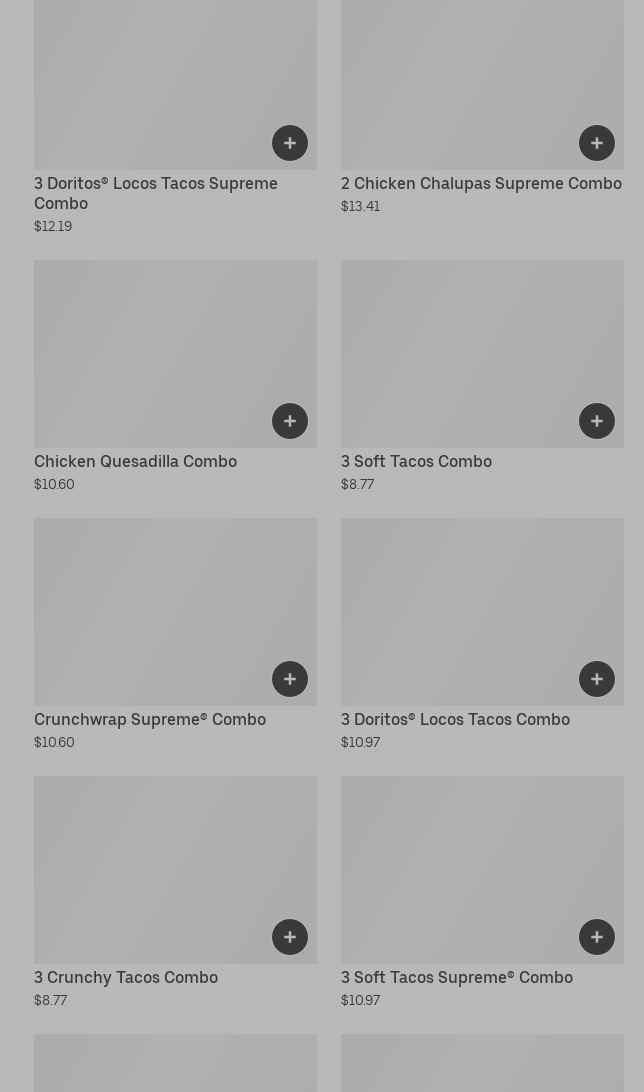The width and height of the screenshot is (644, 1092).
Task: Add 3 Soft Tacos Supreme Combo
Action: click(597, 937)
